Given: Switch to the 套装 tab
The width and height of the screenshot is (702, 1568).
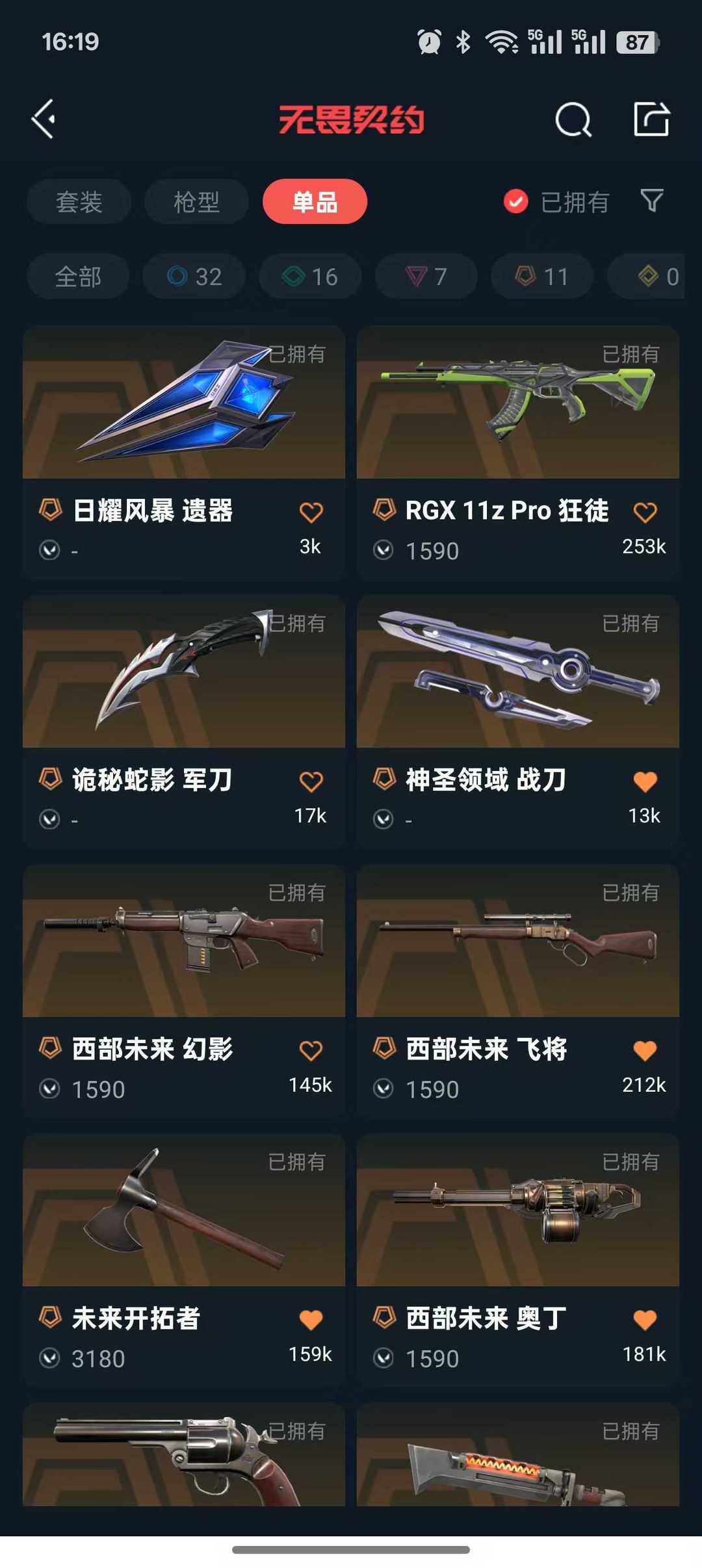Looking at the screenshot, I should [x=78, y=202].
